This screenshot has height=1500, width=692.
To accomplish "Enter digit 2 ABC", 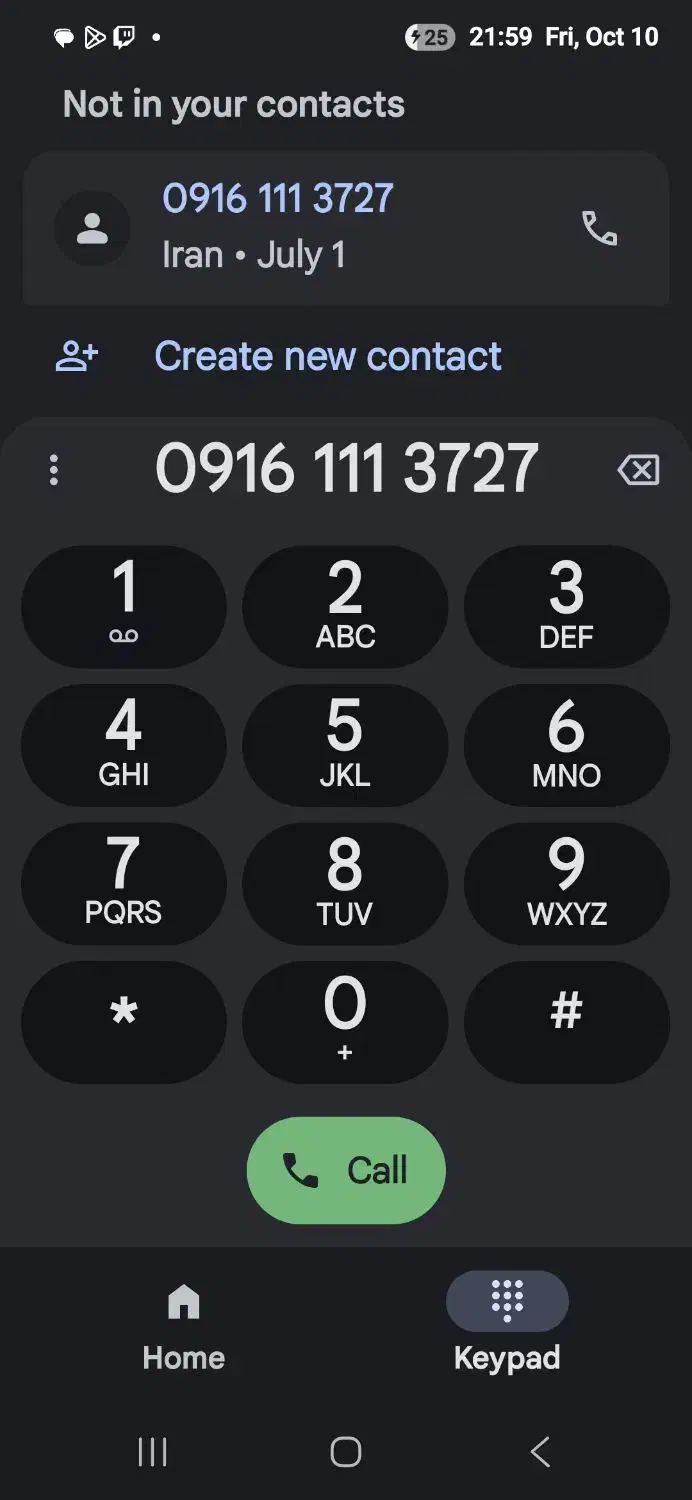I will (345, 606).
